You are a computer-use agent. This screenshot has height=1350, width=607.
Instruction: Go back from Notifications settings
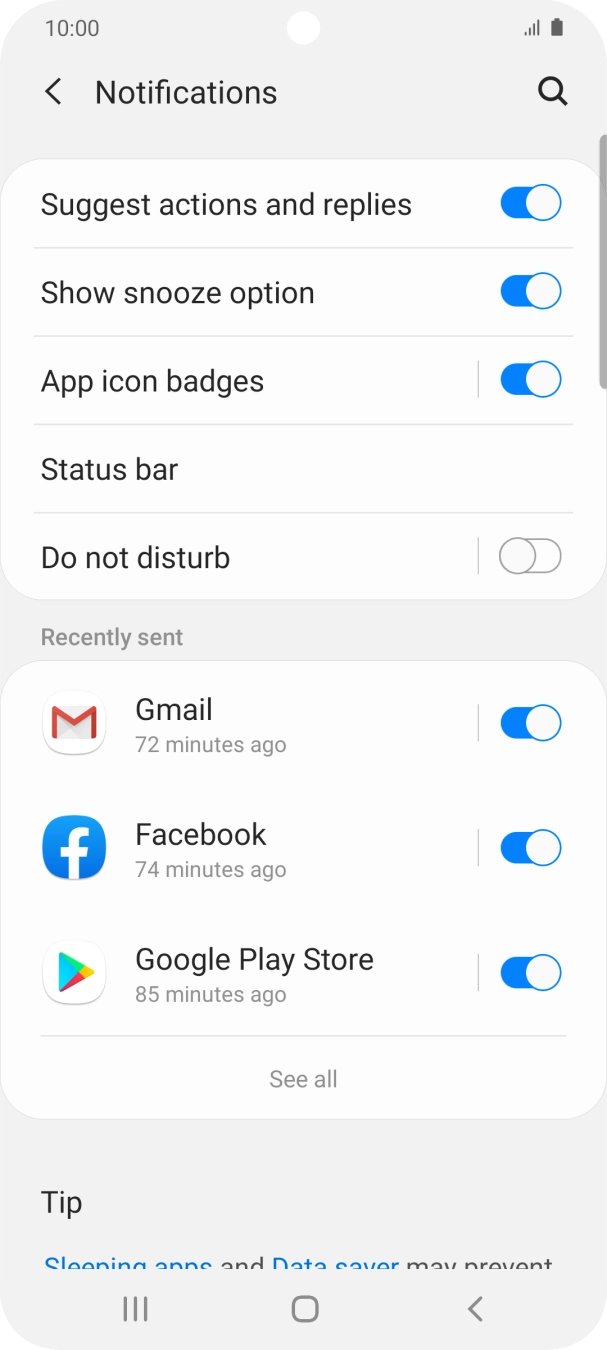[54, 93]
